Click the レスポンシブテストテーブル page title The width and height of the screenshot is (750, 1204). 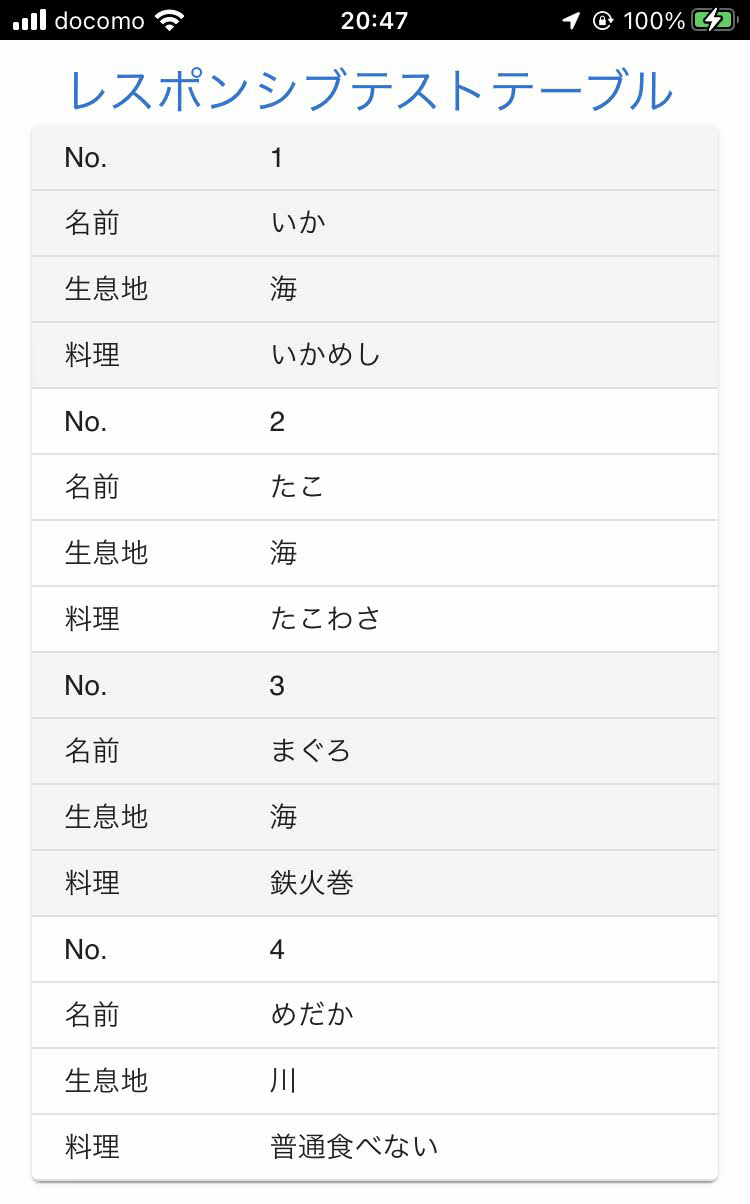click(x=373, y=90)
